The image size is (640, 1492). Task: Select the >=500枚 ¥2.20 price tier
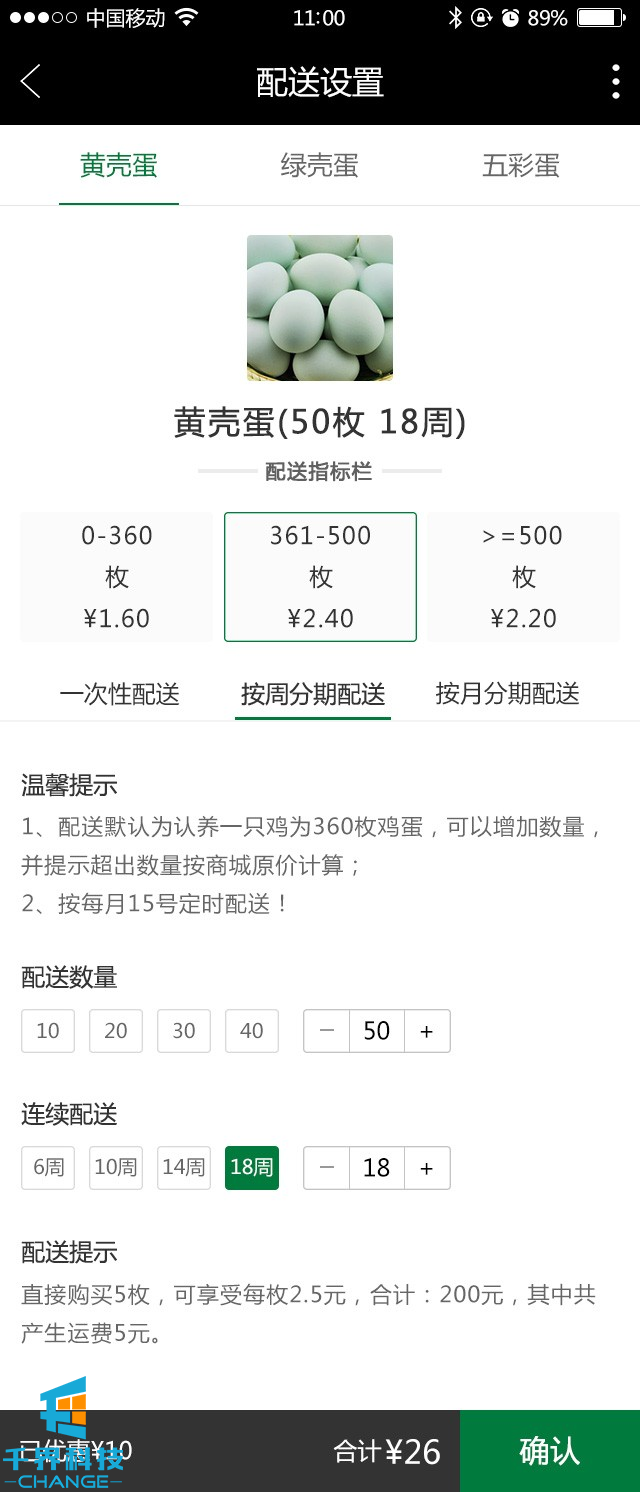click(x=523, y=577)
